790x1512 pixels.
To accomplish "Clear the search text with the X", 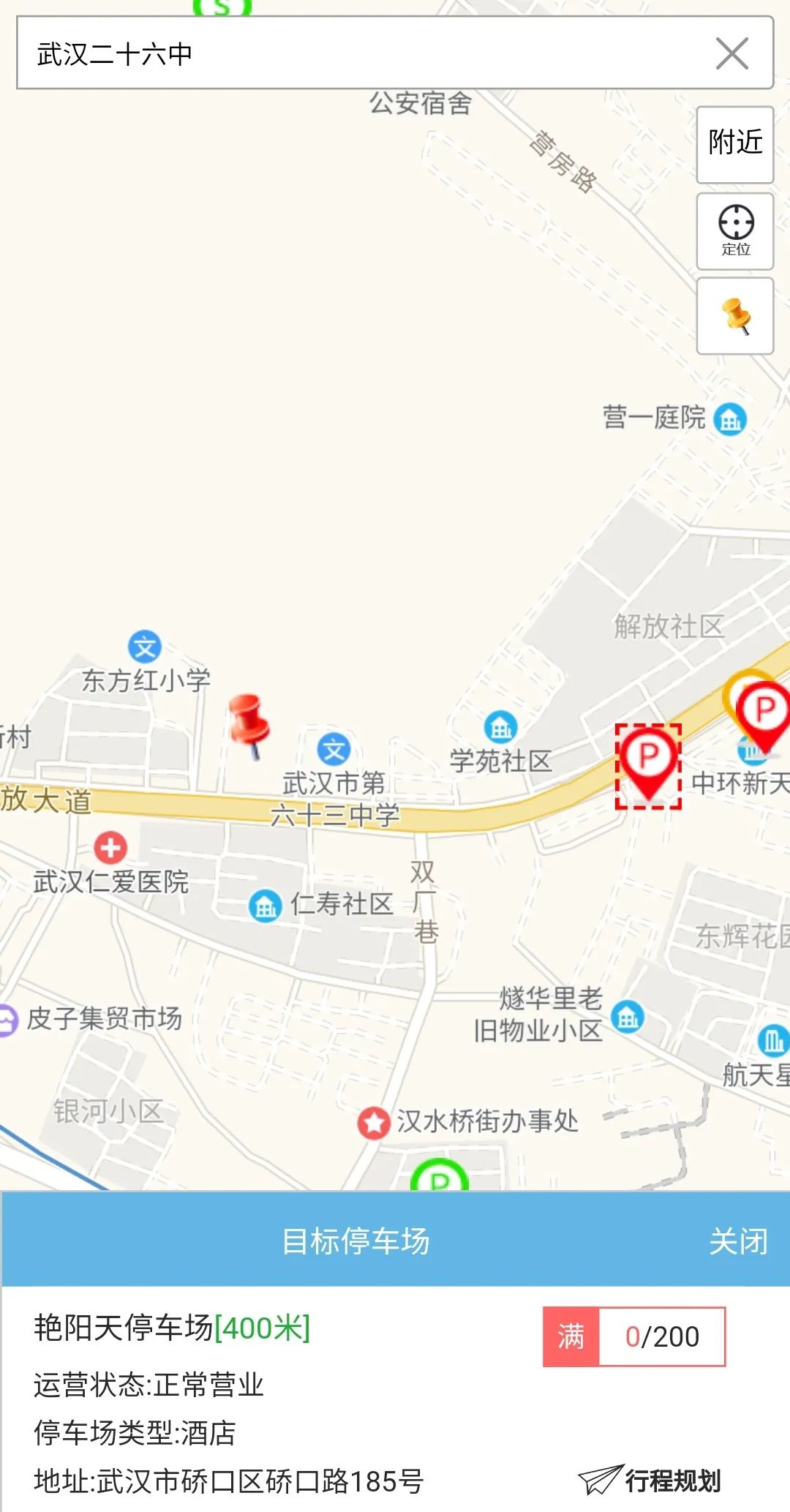I will [732, 54].
